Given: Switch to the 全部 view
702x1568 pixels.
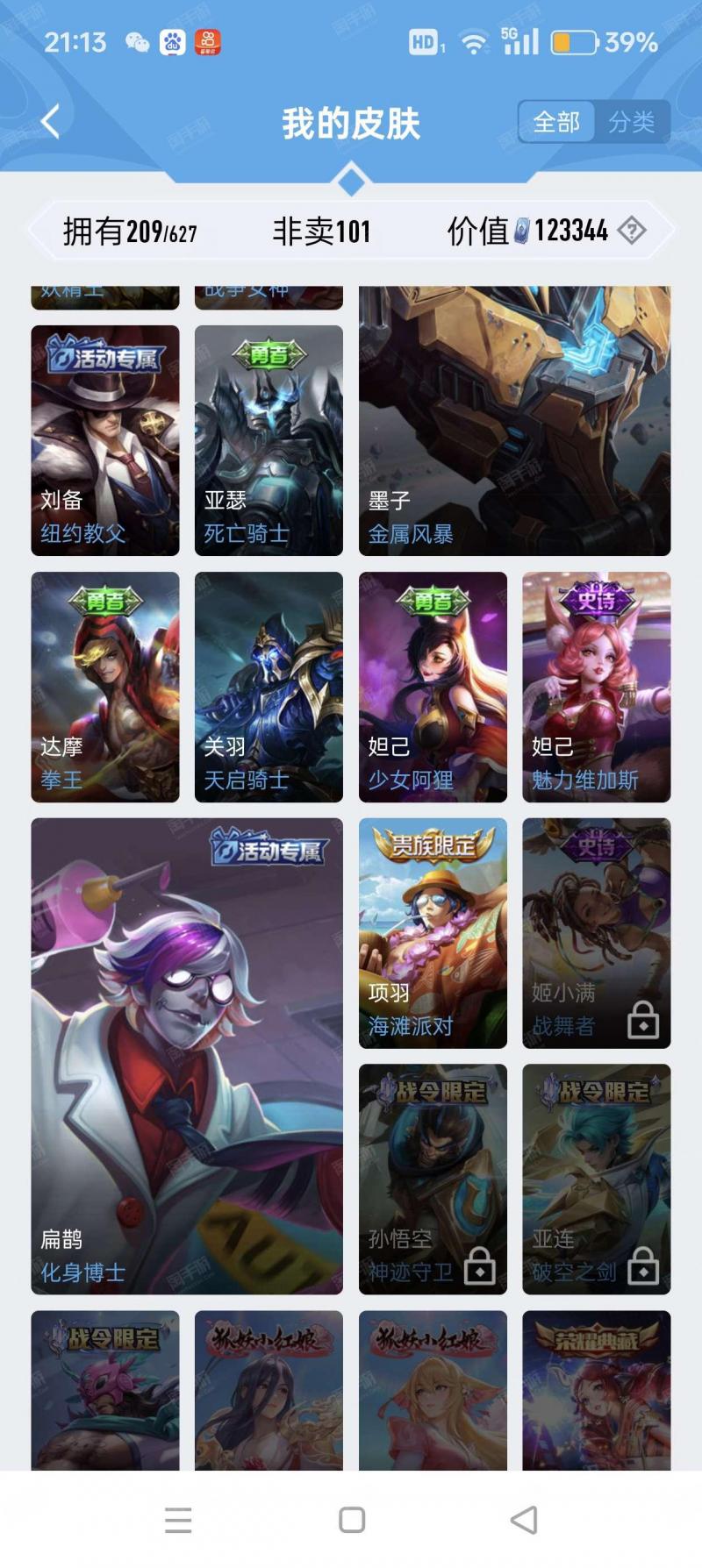Looking at the screenshot, I should (x=556, y=122).
